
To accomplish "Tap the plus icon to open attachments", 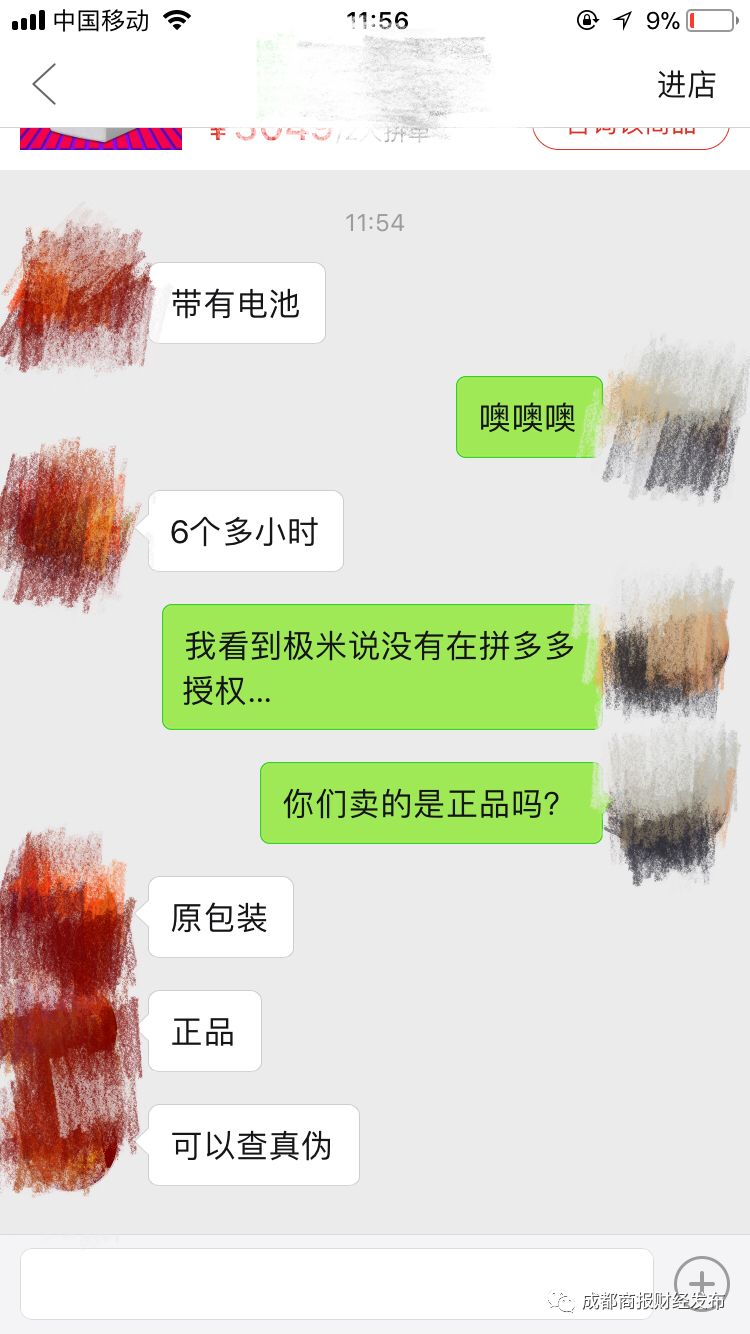I will pyautogui.click(x=703, y=1283).
